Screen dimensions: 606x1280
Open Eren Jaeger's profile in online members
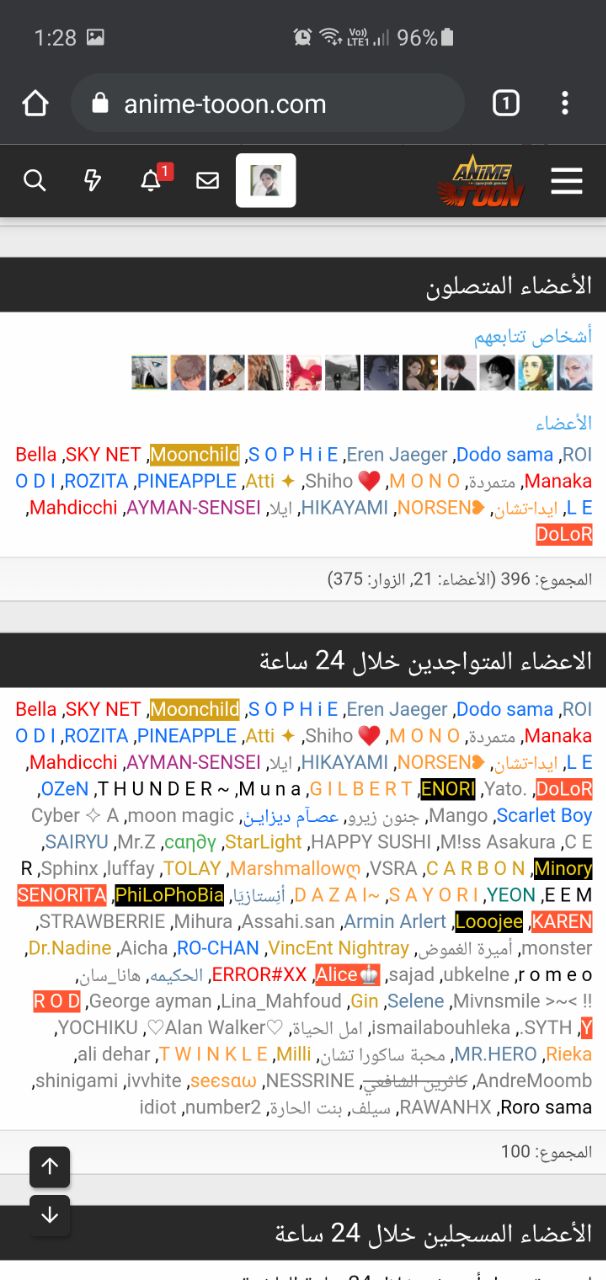[398, 455]
